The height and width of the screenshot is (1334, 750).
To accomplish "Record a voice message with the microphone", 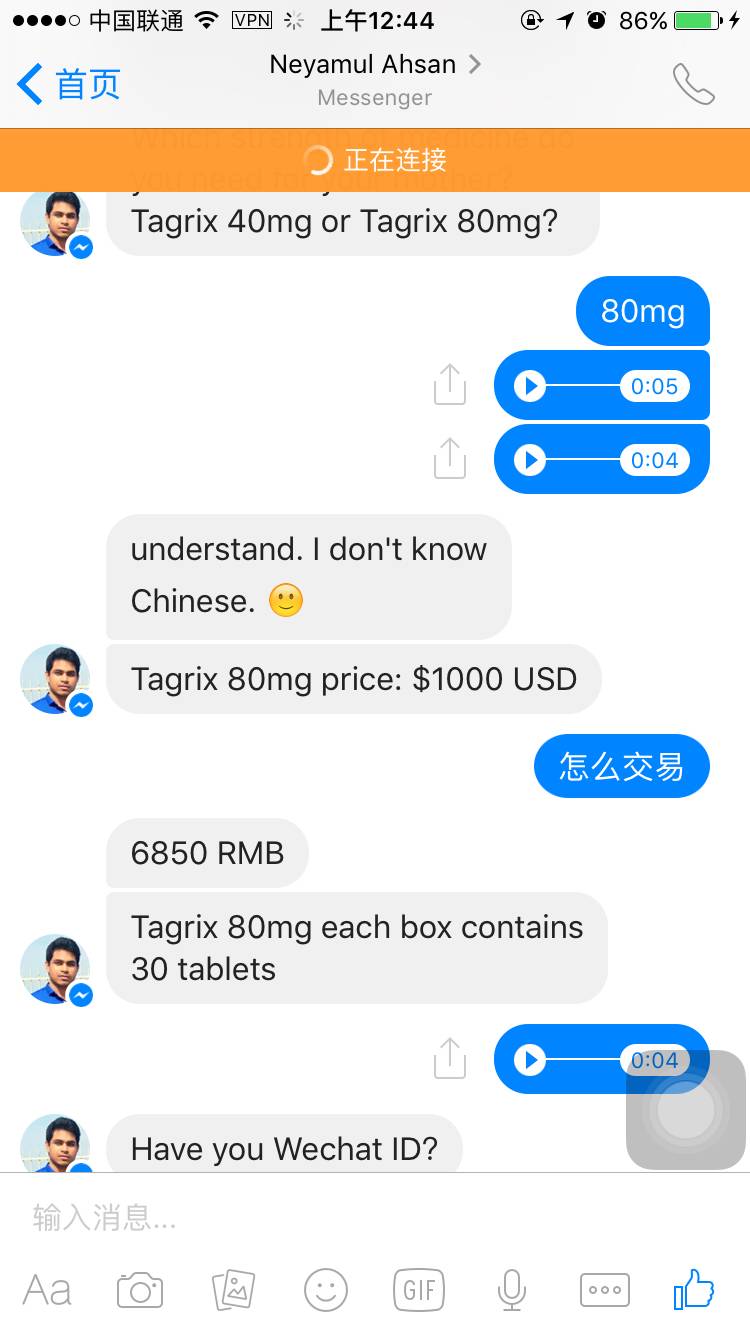I will pos(511,1290).
